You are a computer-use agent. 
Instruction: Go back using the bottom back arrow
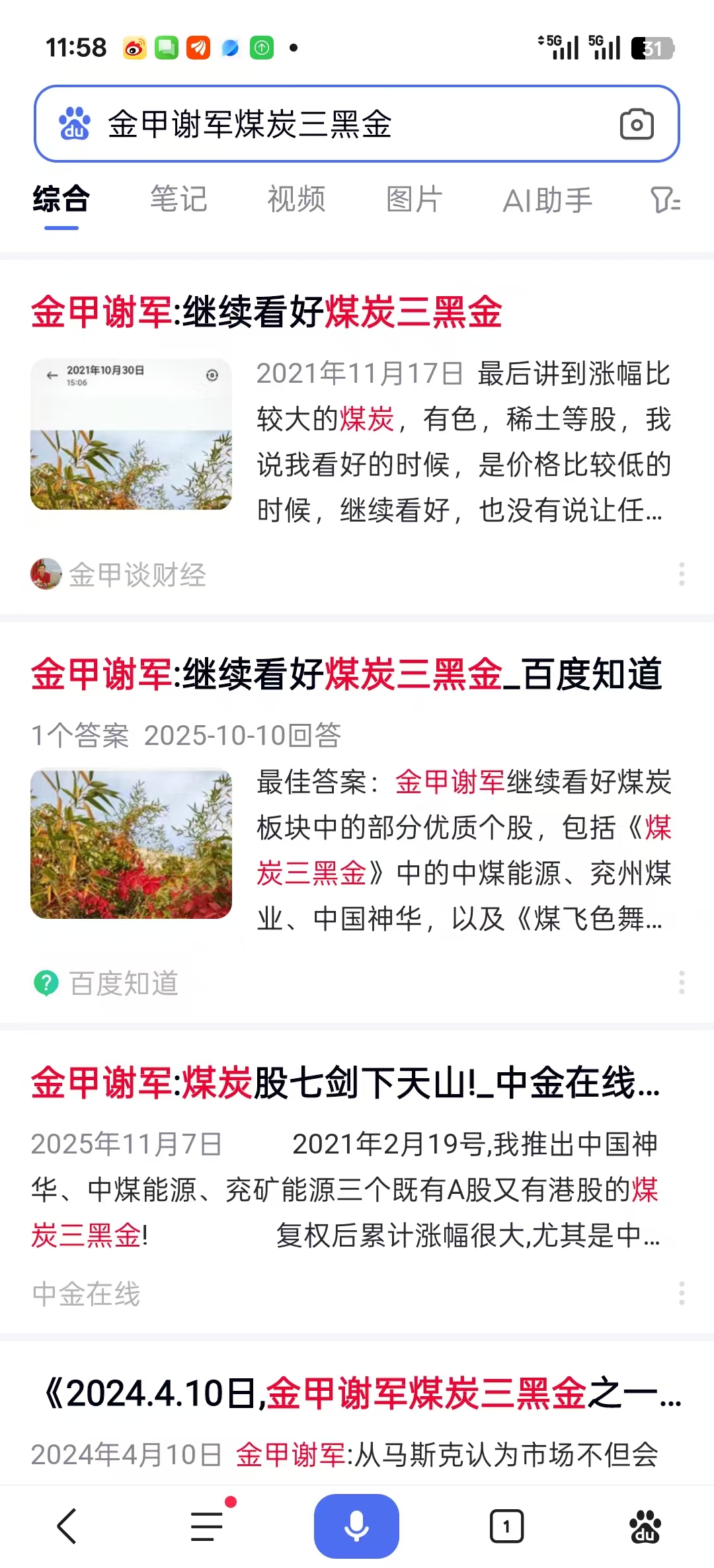[x=67, y=1526]
